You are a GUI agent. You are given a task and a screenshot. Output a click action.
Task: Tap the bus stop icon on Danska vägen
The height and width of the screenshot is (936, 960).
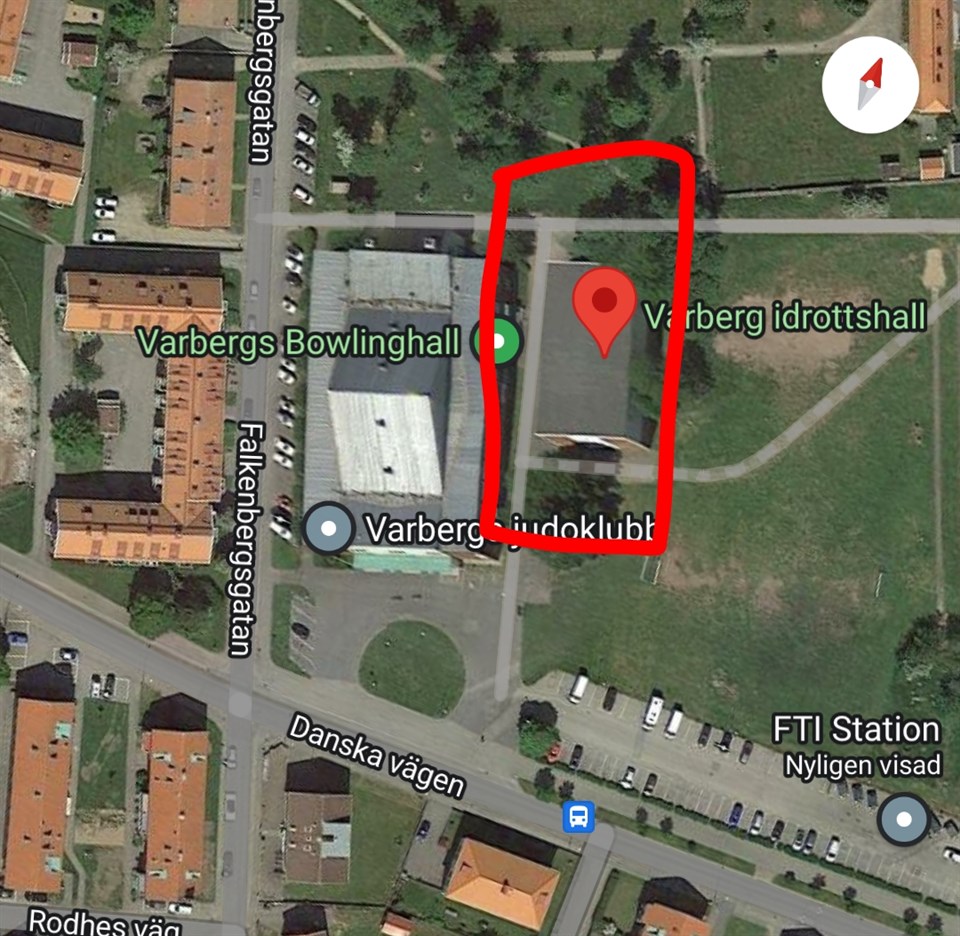pyautogui.click(x=578, y=817)
